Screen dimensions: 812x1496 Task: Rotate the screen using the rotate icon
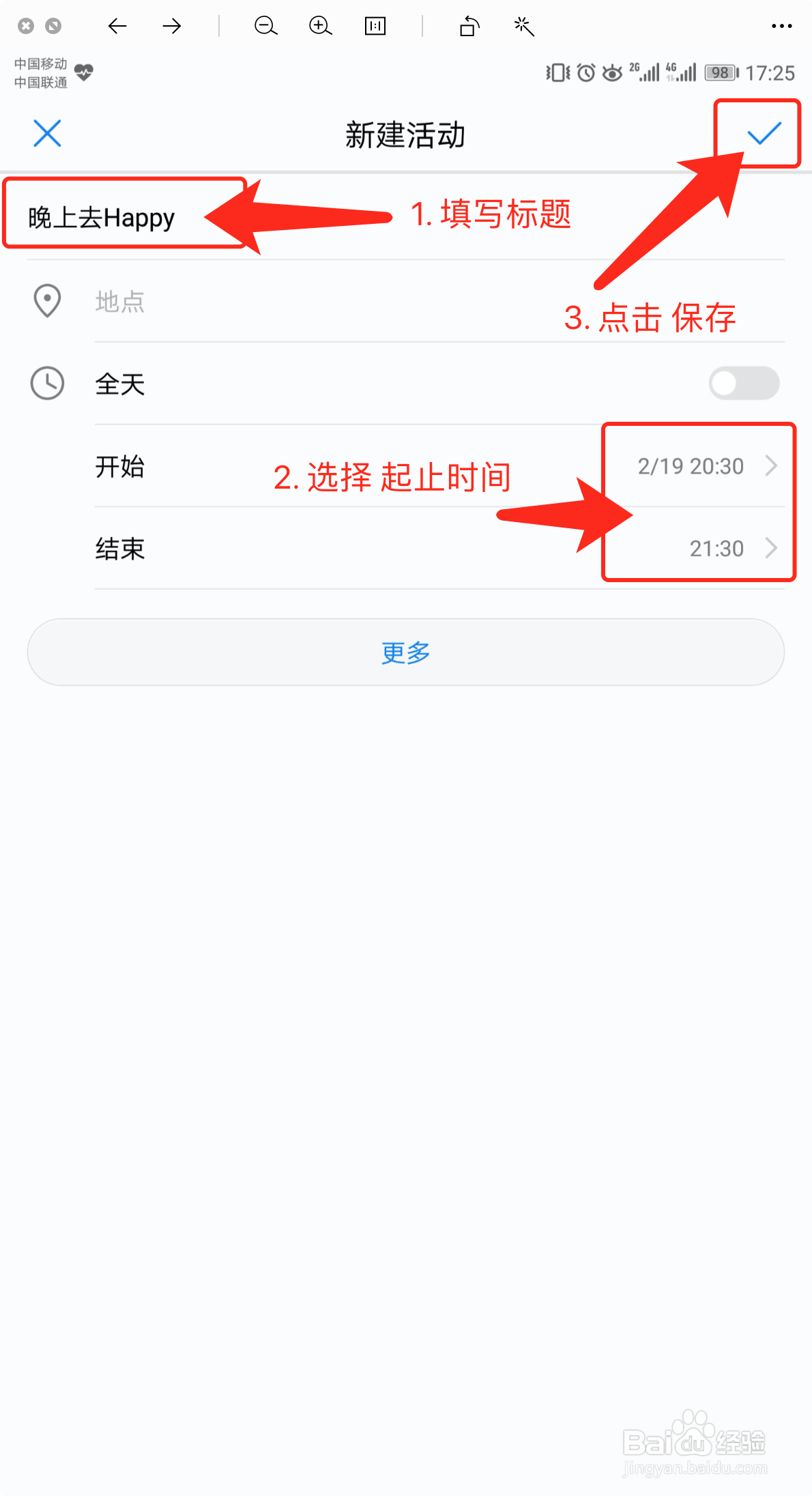468,27
